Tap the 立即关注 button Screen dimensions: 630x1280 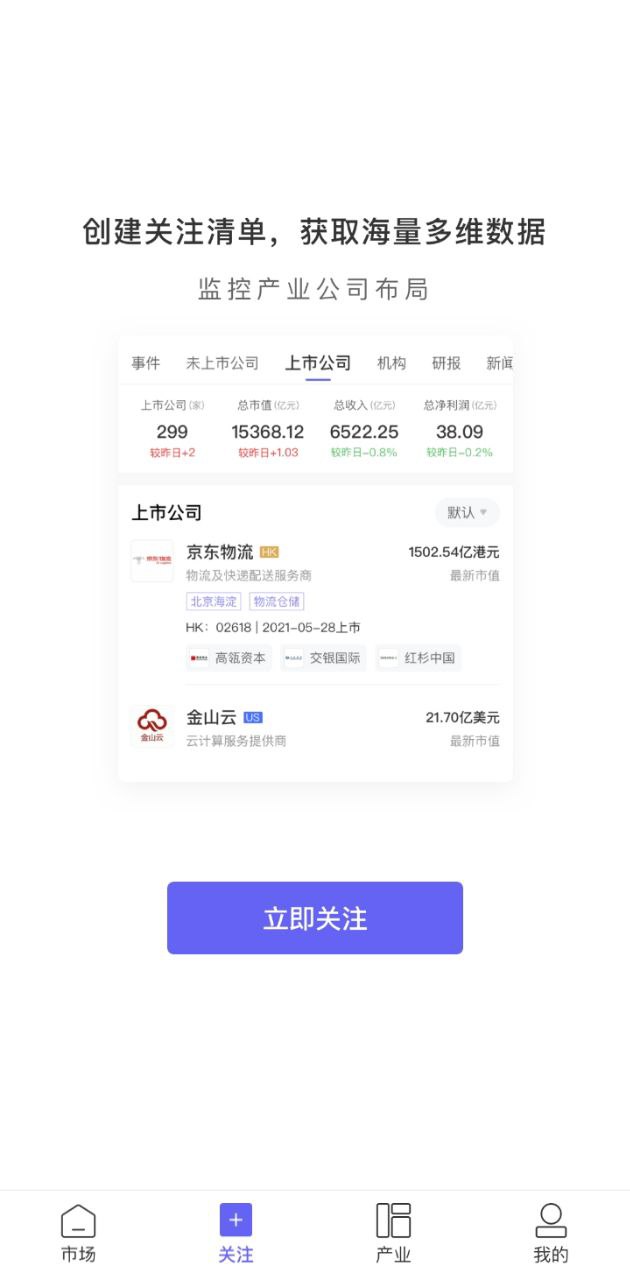tap(315, 918)
